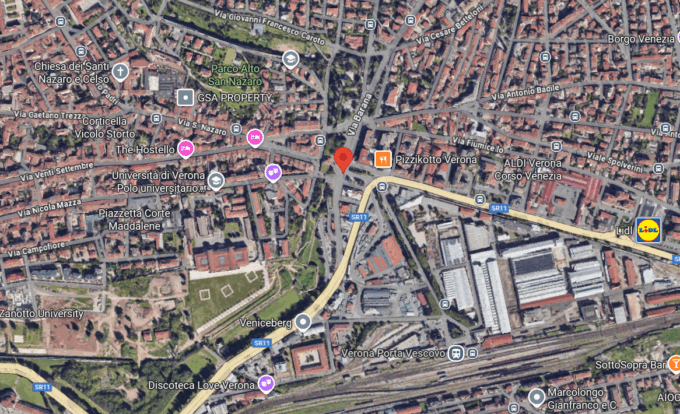This screenshot has width=680, height=414.
Task: Tap the Discoteca Love Verona marker
Action: [x=266, y=384]
